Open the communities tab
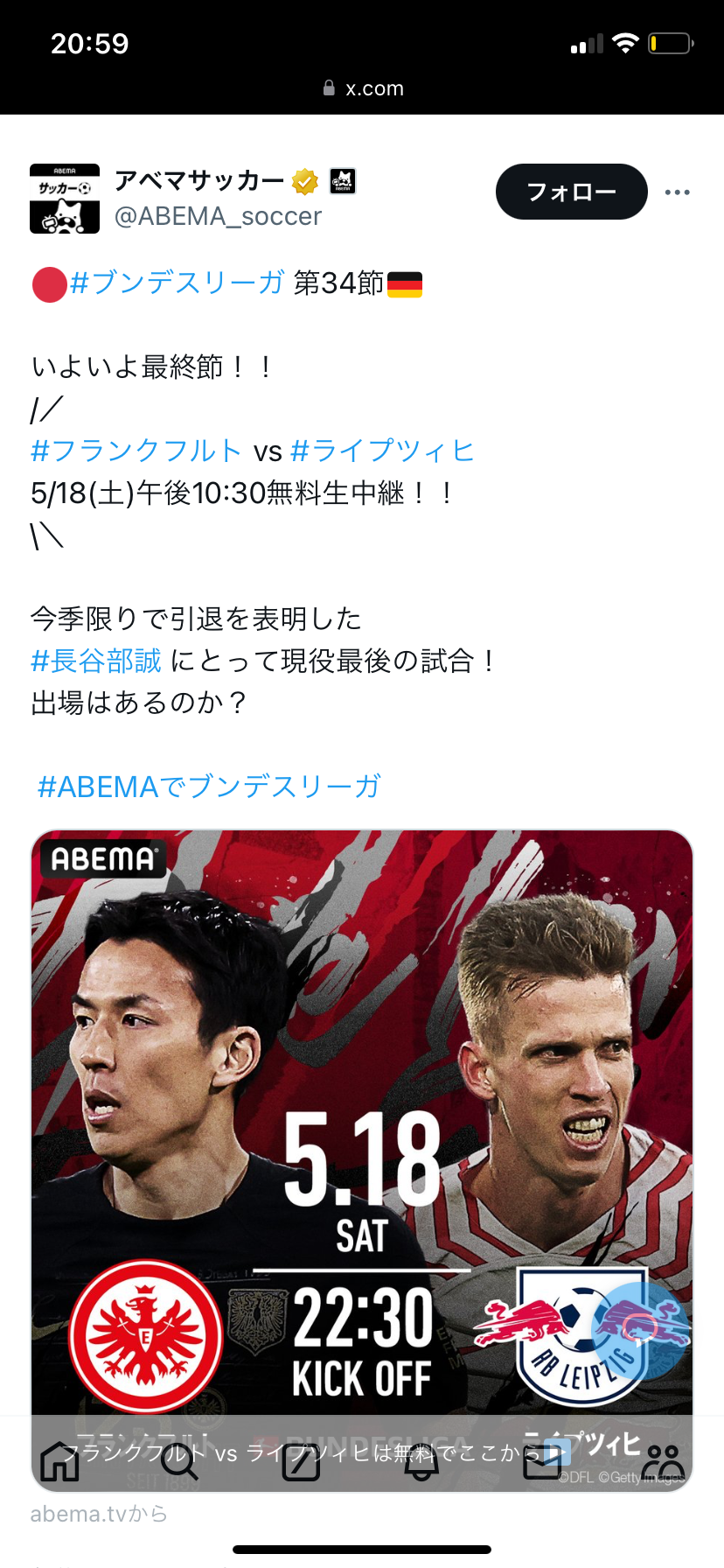 click(x=664, y=1460)
